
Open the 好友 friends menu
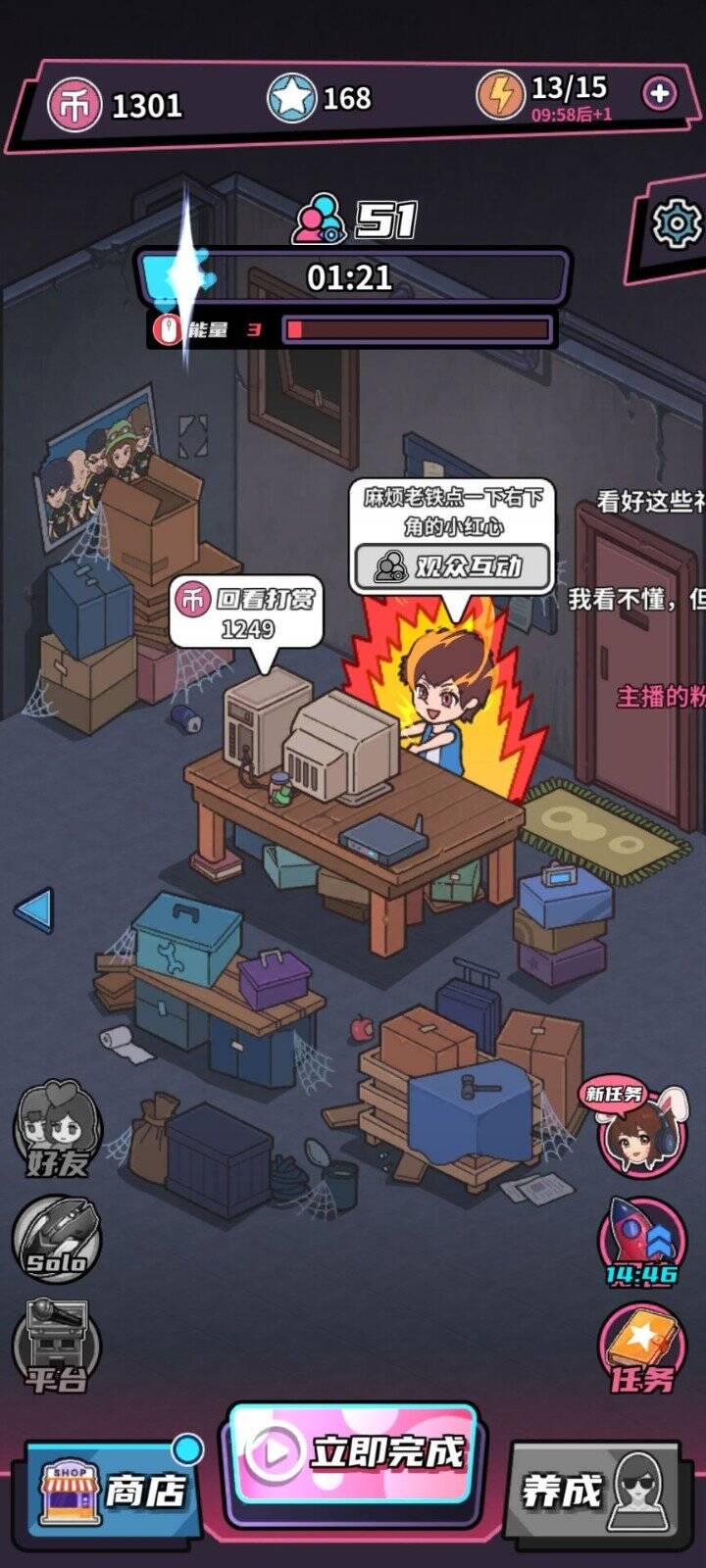[x=57, y=1128]
